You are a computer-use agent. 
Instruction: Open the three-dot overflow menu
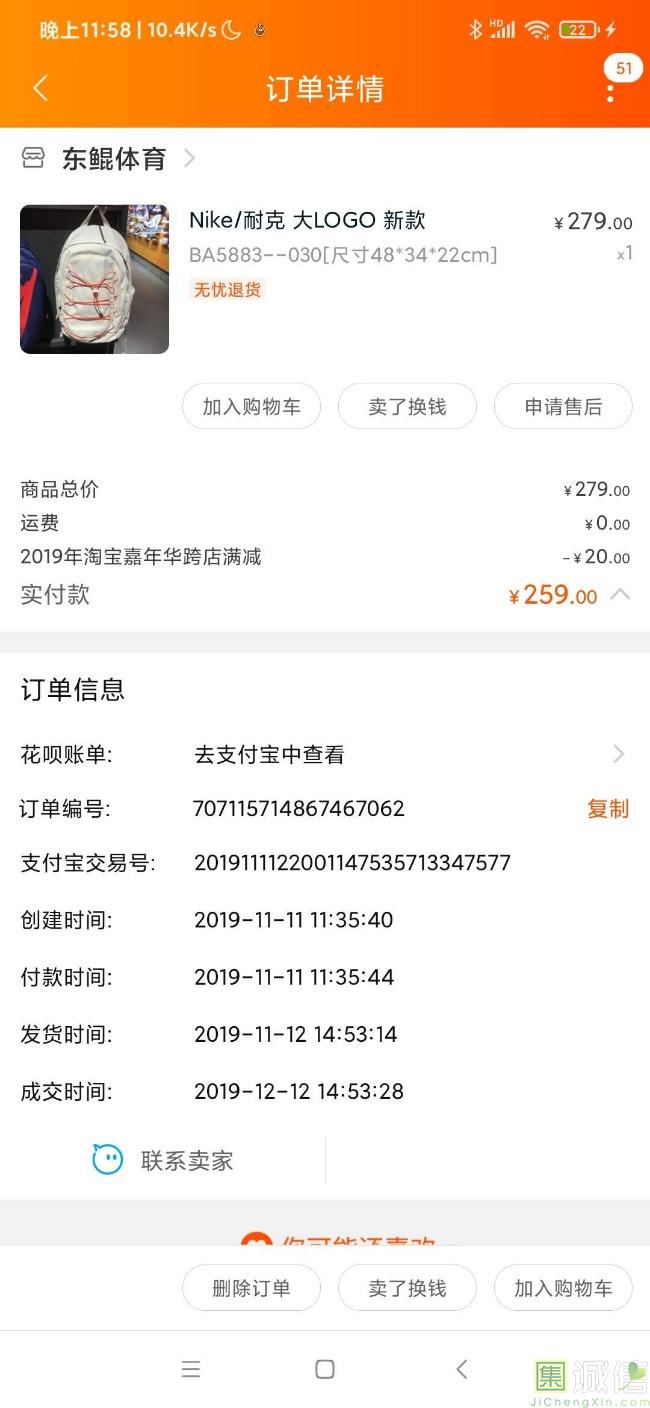click(x=610, y=90)
